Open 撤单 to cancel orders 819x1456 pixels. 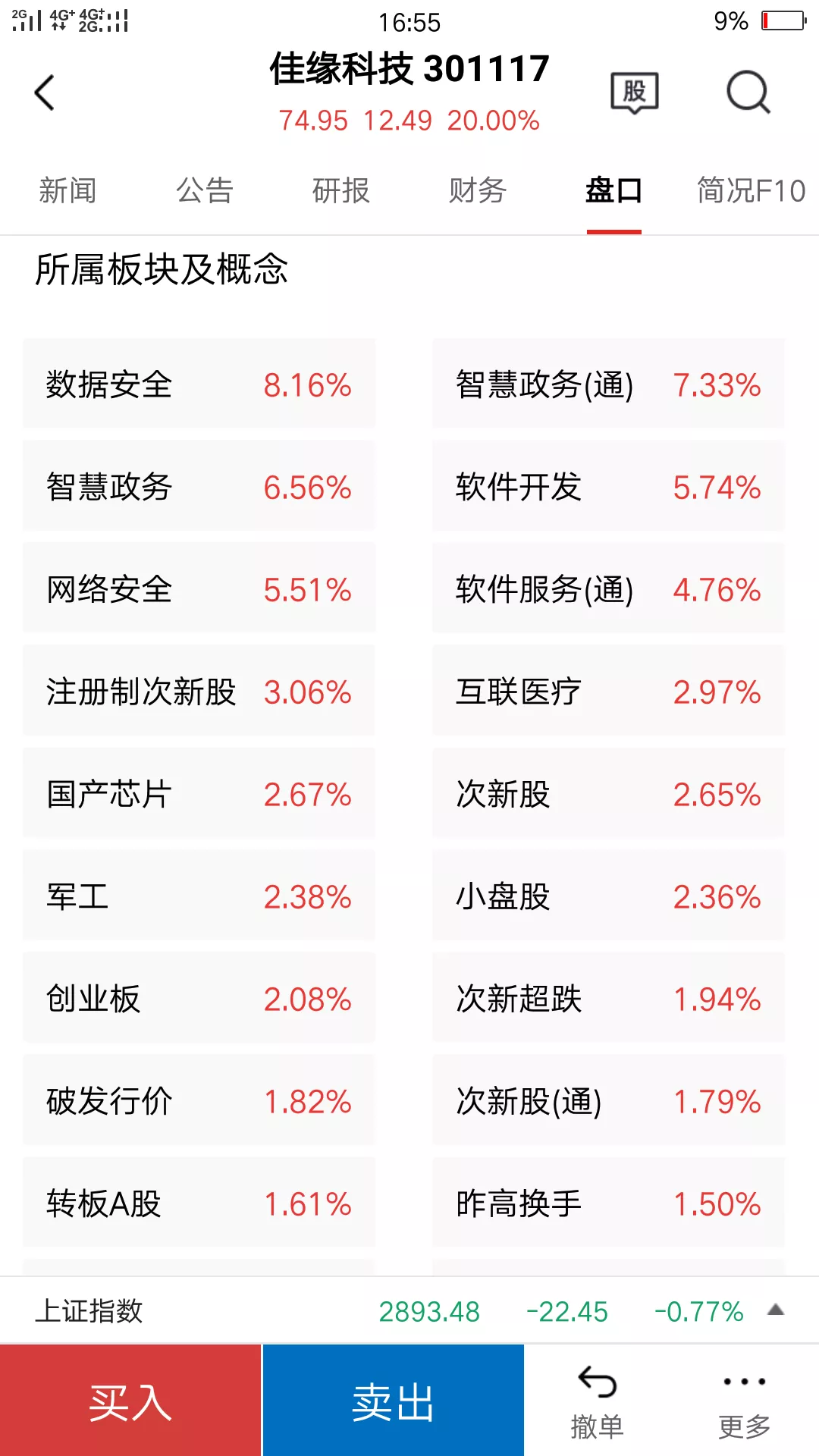tap(597, 1402)
